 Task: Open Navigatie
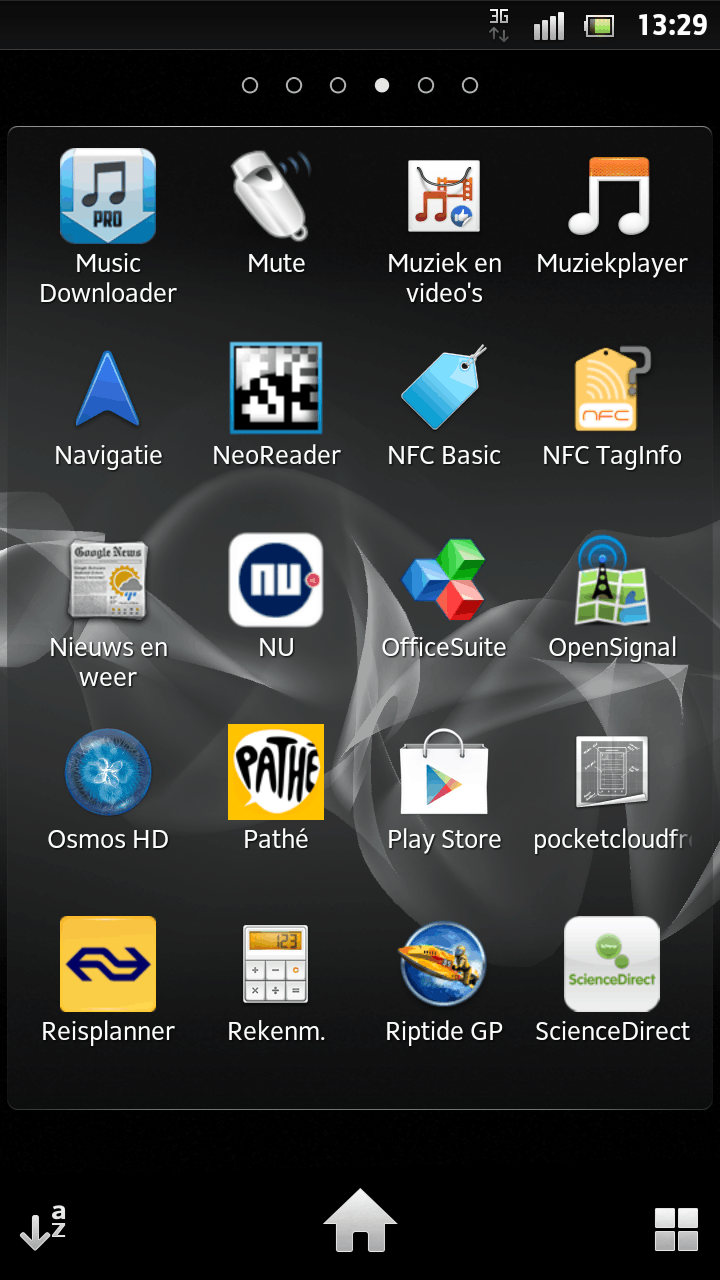point(108,390)
